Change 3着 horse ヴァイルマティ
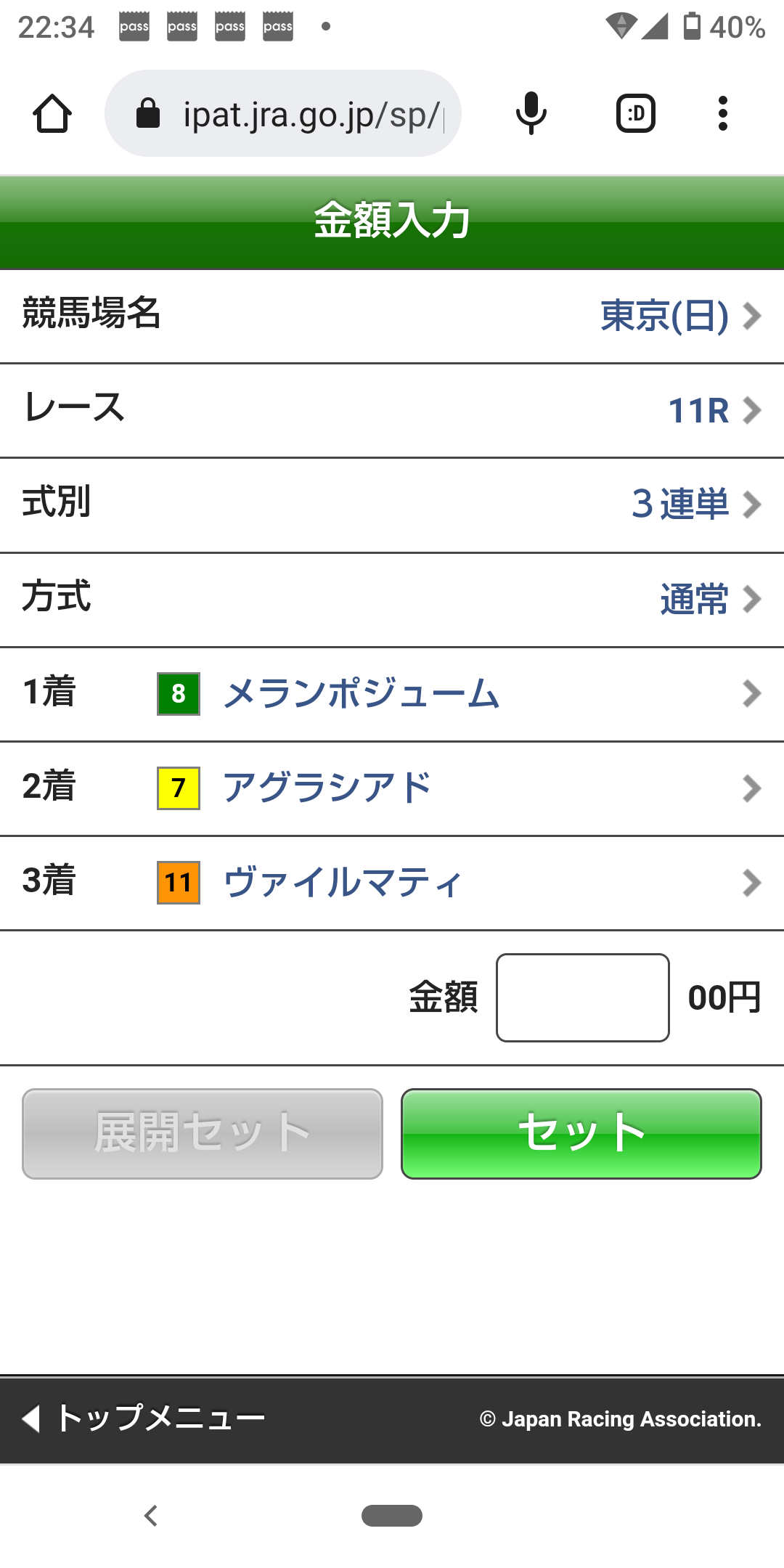784x1568 pixels. pos(392,883)
